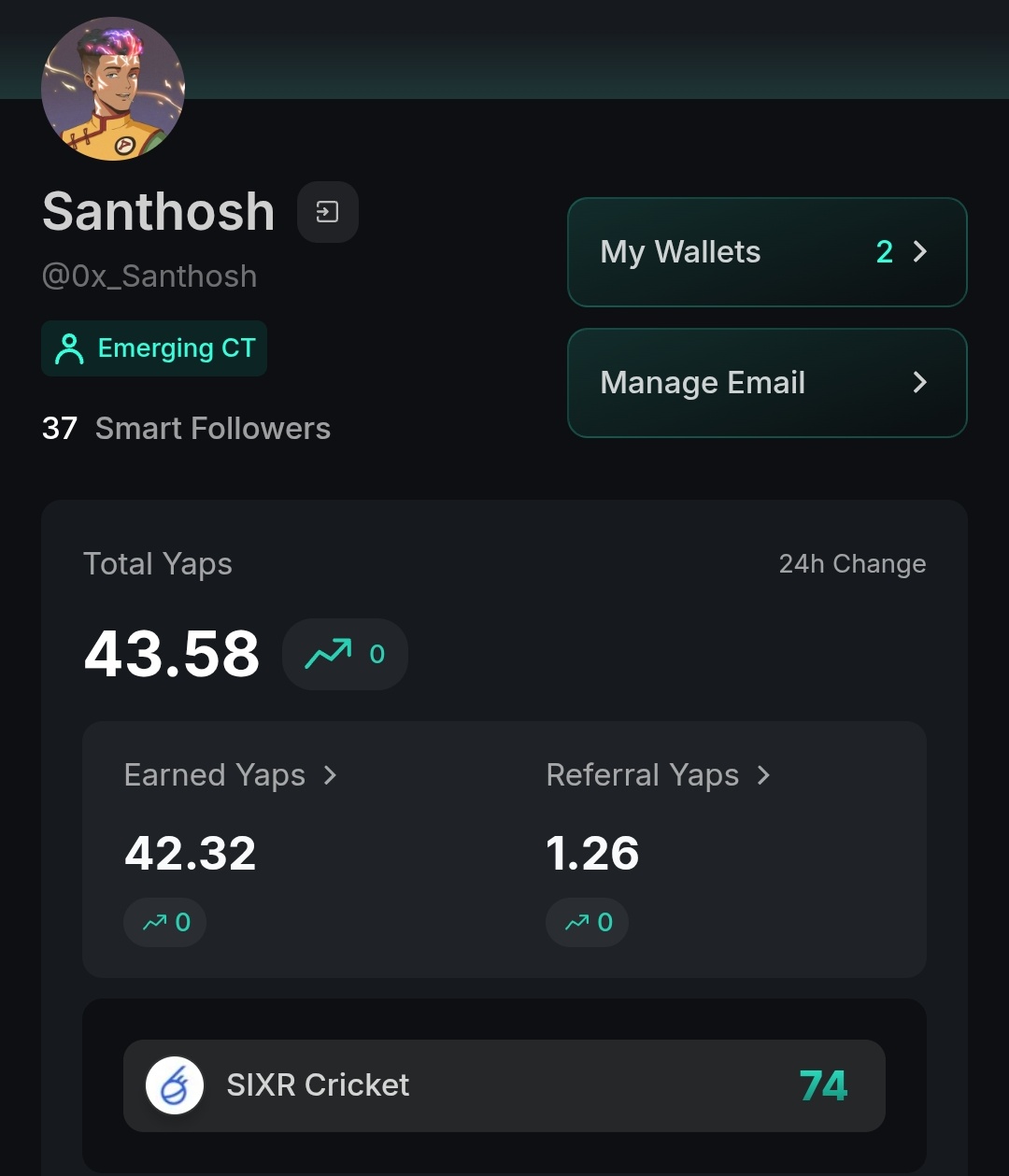
Task: Open Manage Email
Action: pos(766,383)
